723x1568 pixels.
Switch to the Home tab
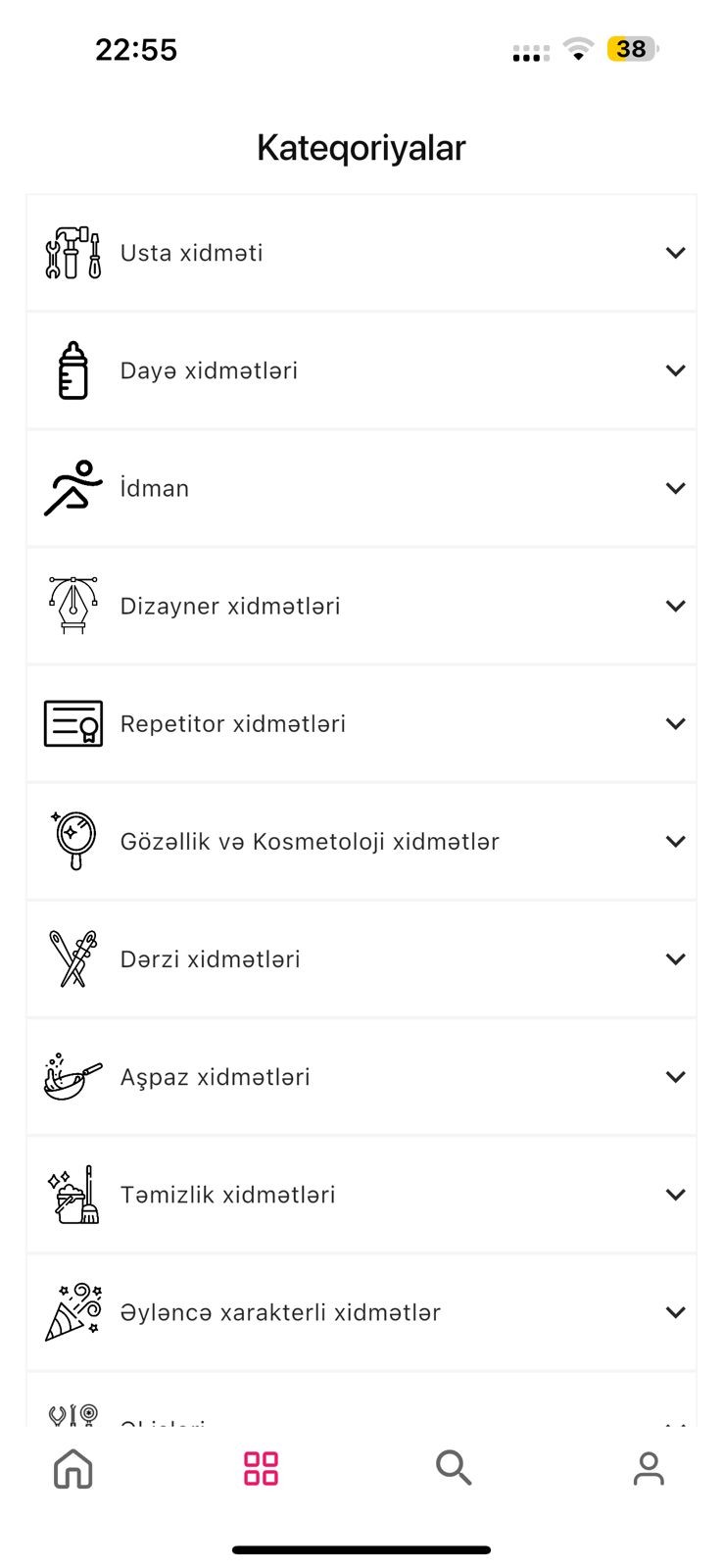(x=72, y=1468)
